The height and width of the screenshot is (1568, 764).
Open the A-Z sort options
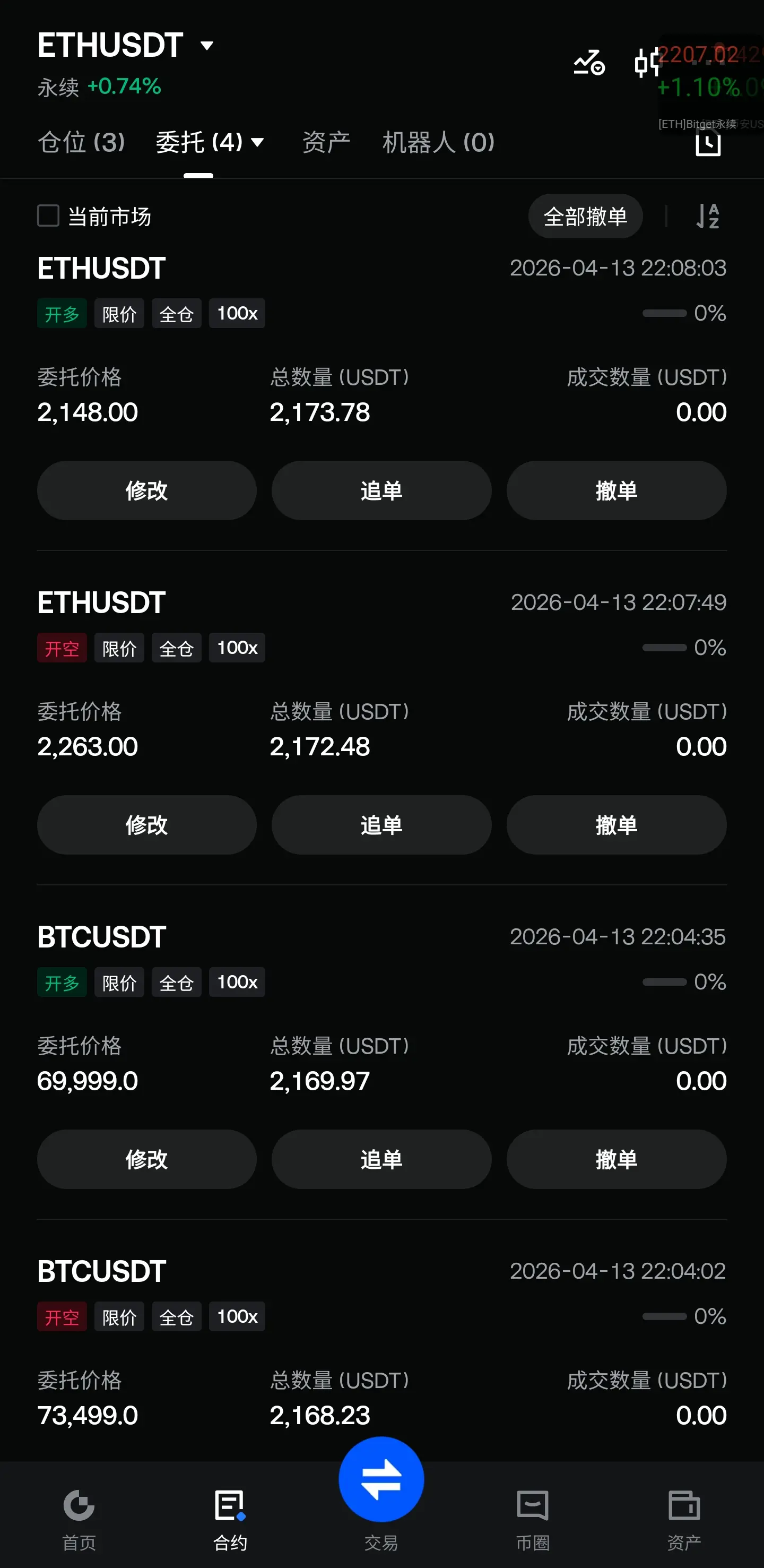707,216
